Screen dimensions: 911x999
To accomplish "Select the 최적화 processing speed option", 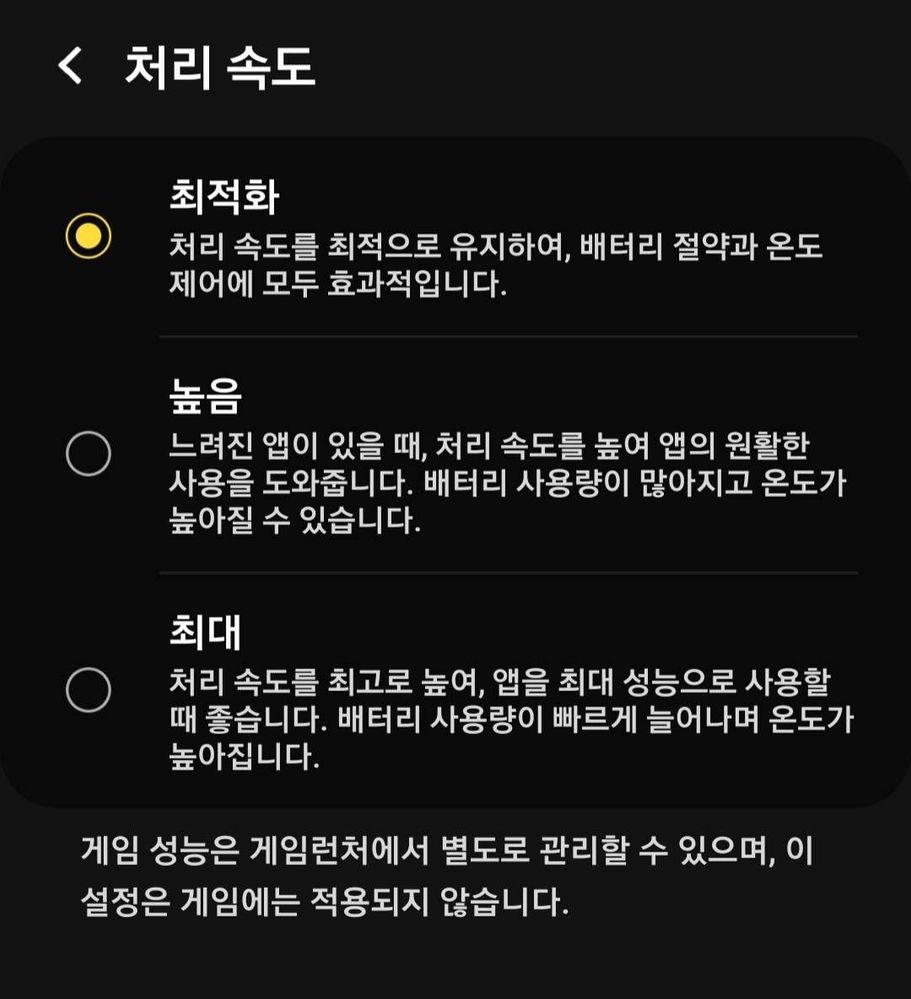I will pos(88,236).
